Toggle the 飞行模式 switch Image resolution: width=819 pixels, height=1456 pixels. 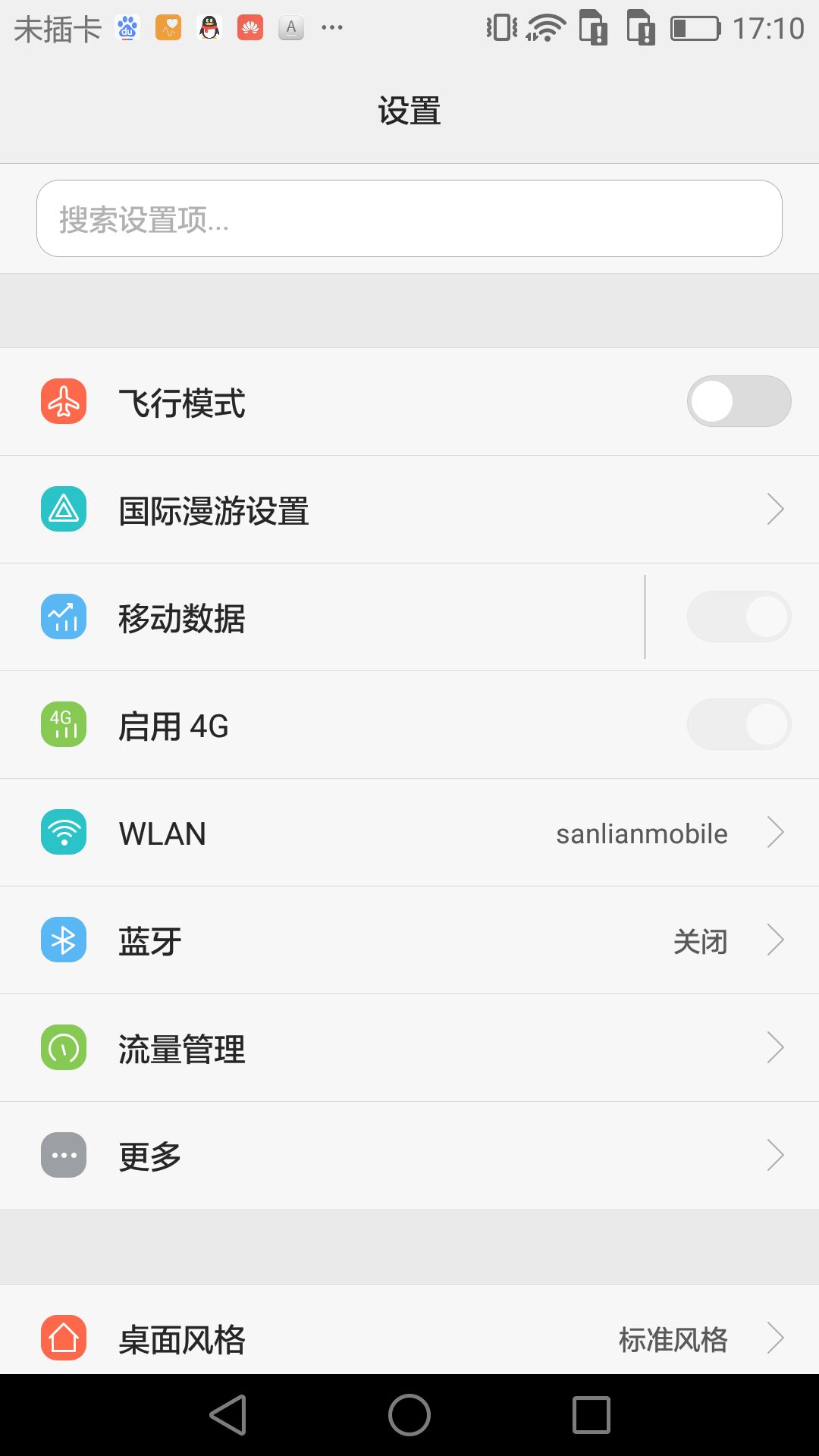click(739, 401)
